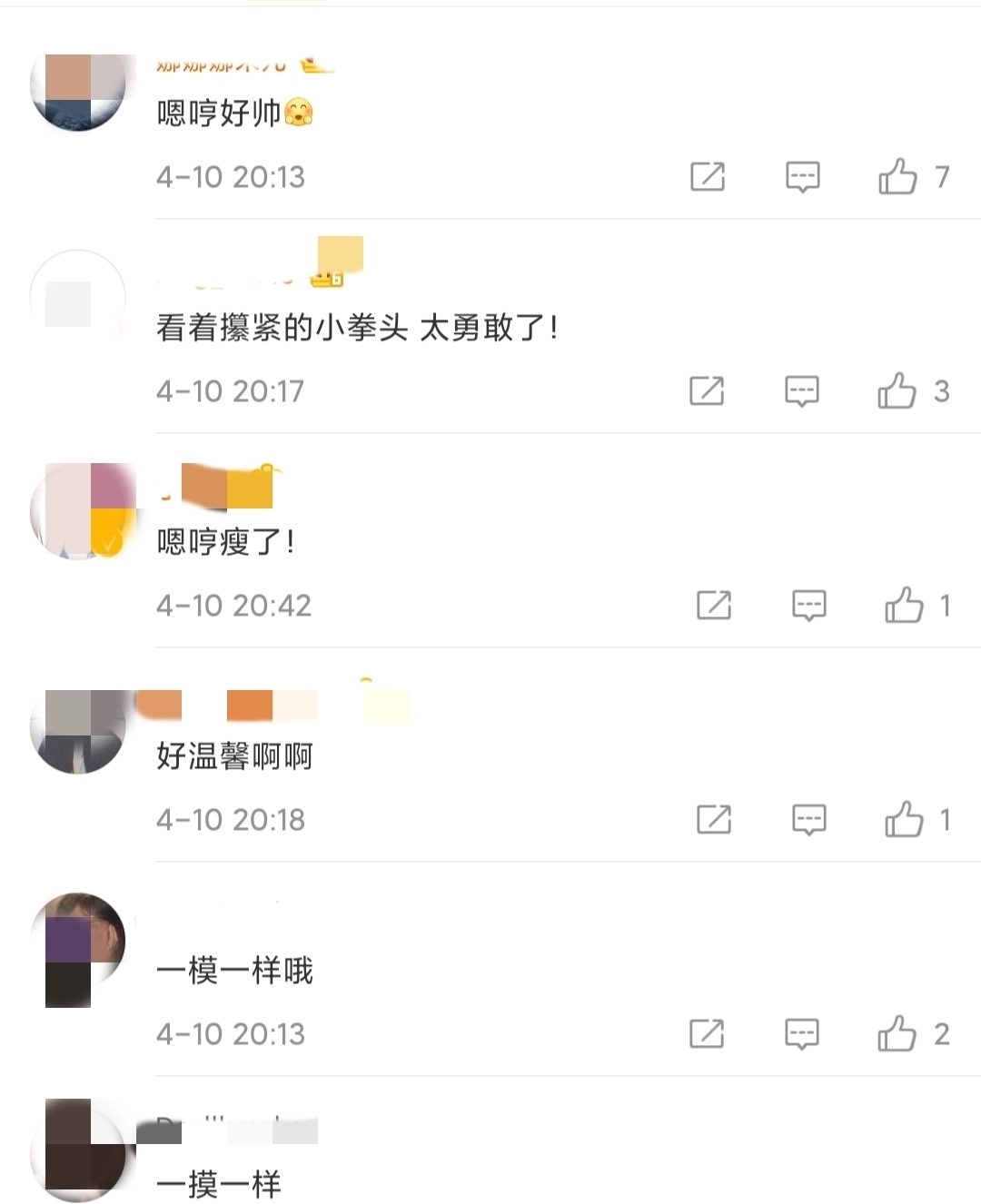Repost the comment "好温馨啊啊"
The width and height of the screenshot is (981, 1204).
pos(713,819)
